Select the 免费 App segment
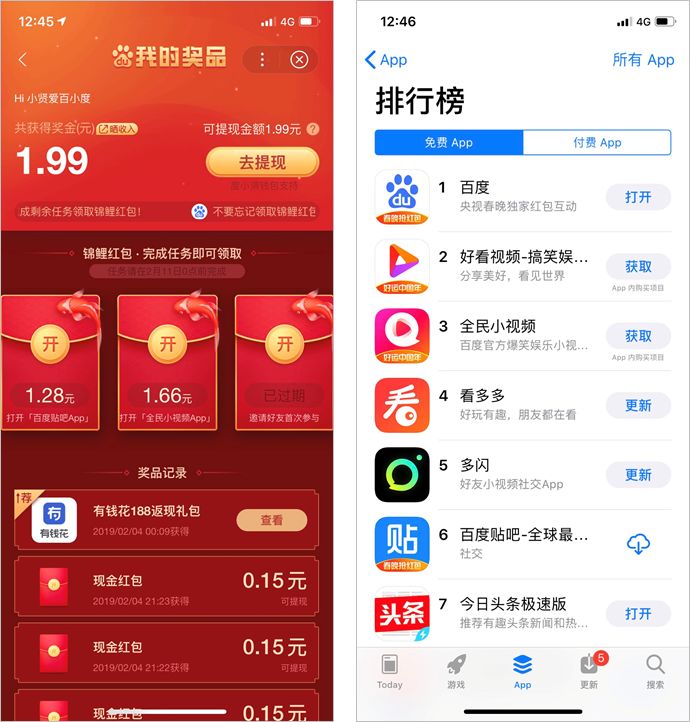The width and height of the screenshot is (690, 722). click(x=449, y=143)
